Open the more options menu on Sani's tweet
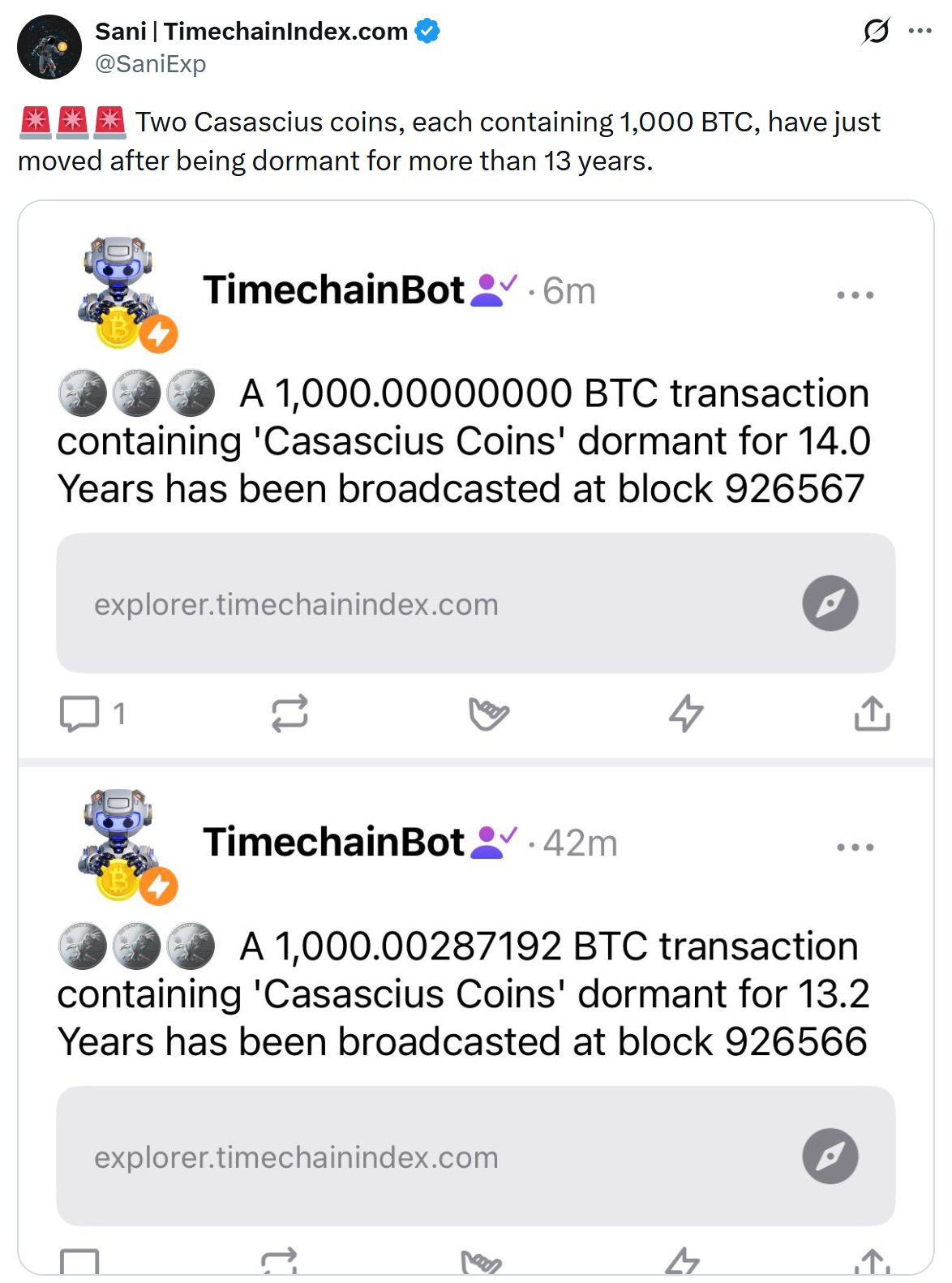The height and width of the screenshot is (1283, 952). click(x=920, y=29)
